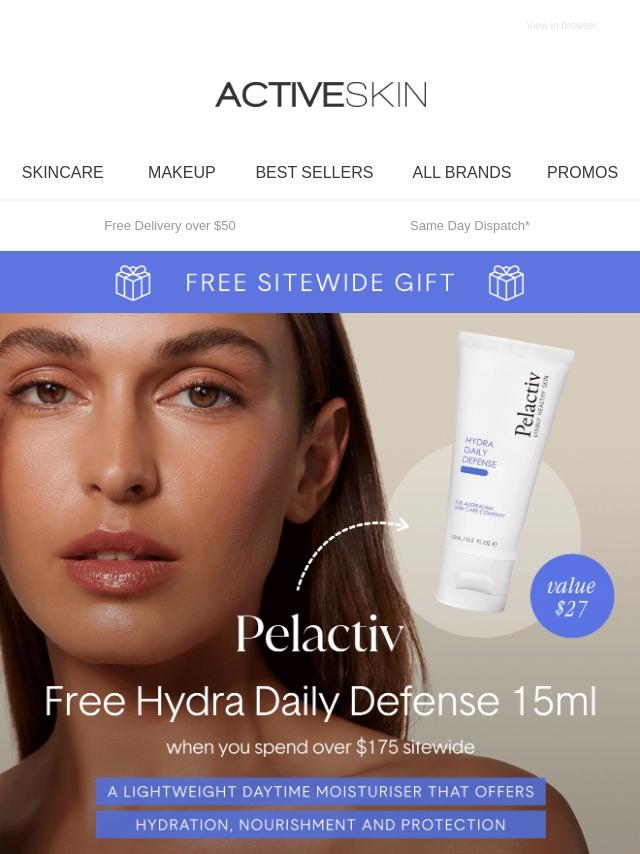640x854 pixels.
Task: Tap the Free Sitewide Gift banner
Action: pyautogui.click(x=320, y=283)
